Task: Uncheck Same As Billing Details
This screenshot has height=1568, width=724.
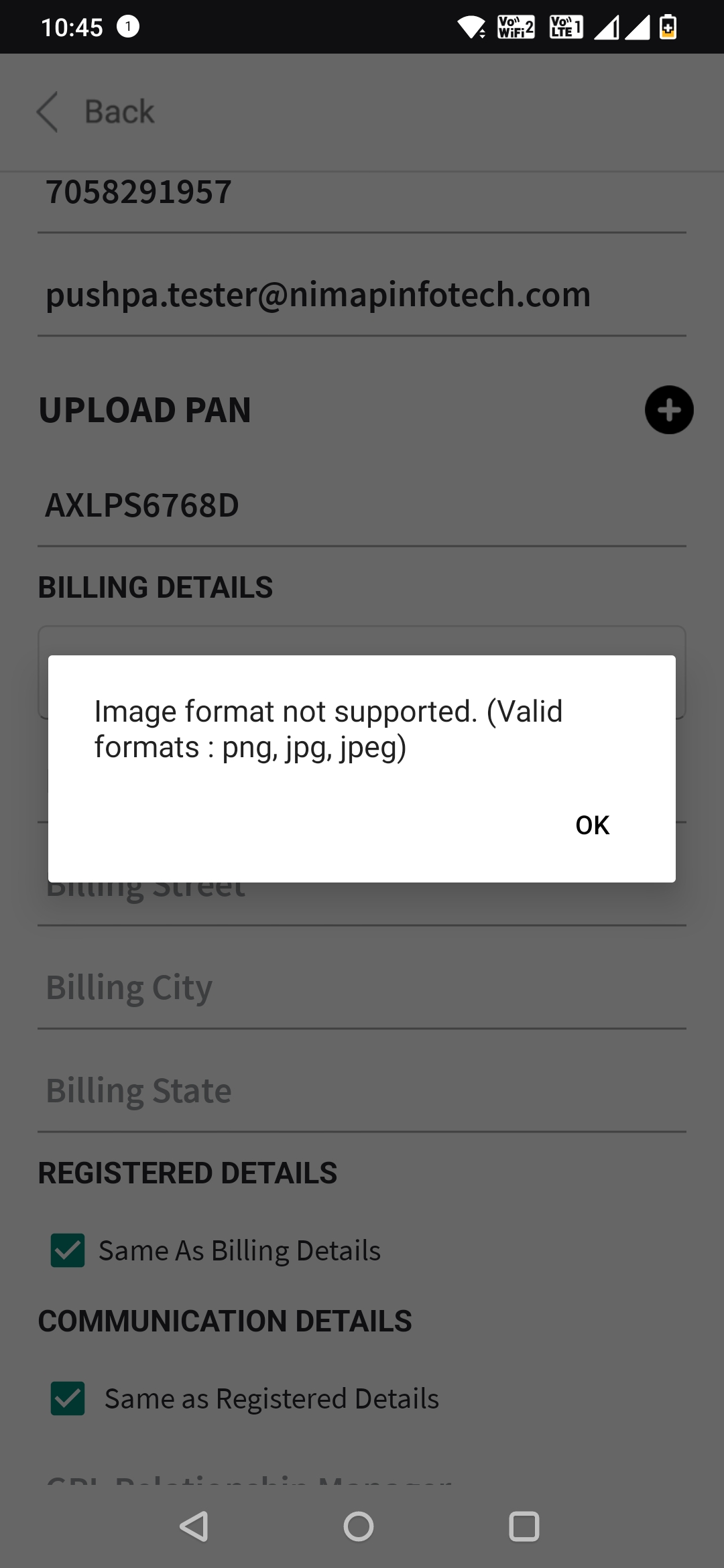Action: tap(68, 1250)
